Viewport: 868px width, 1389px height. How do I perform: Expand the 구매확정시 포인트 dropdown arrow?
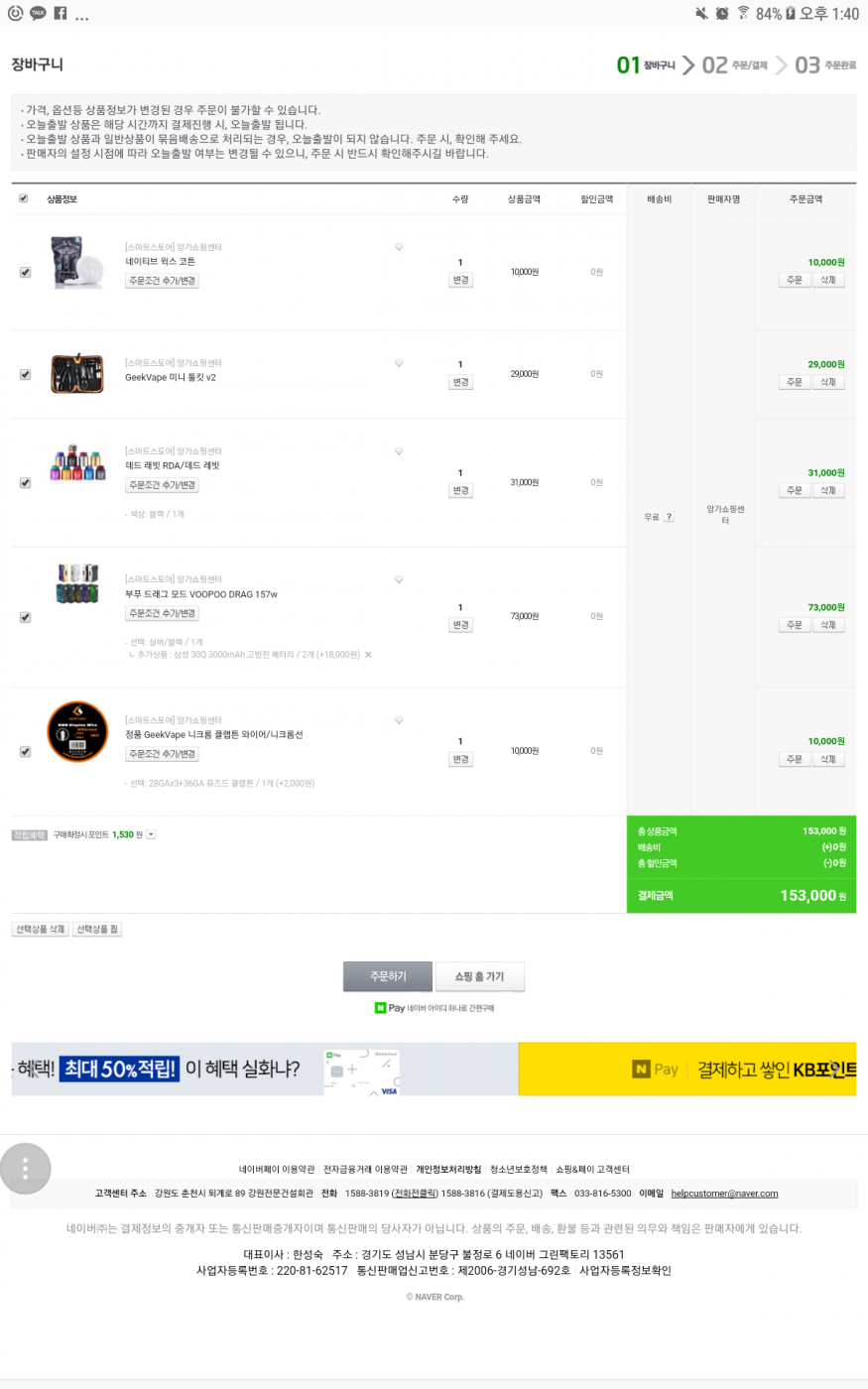coord(151,834)
